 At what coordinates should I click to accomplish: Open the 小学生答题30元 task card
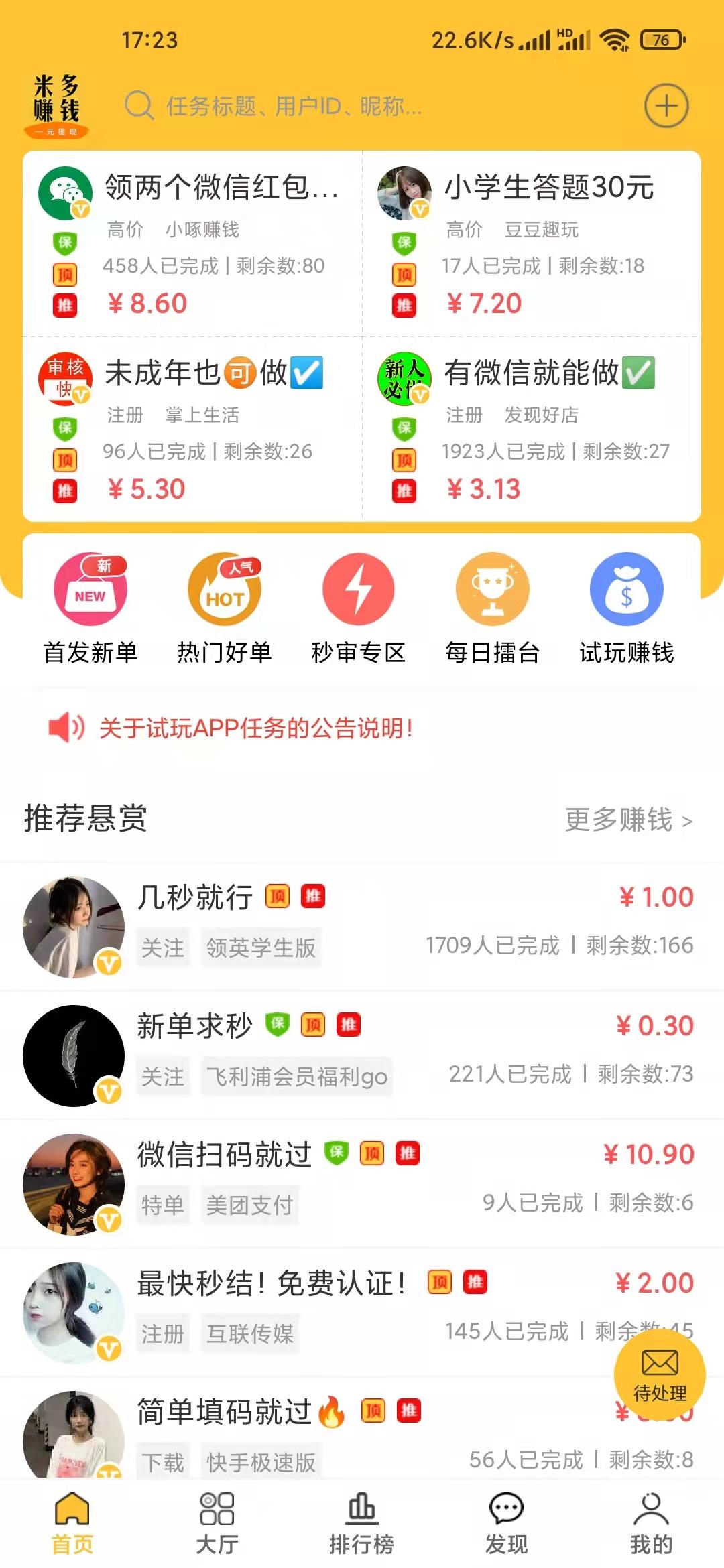click(x=530, y=241)
